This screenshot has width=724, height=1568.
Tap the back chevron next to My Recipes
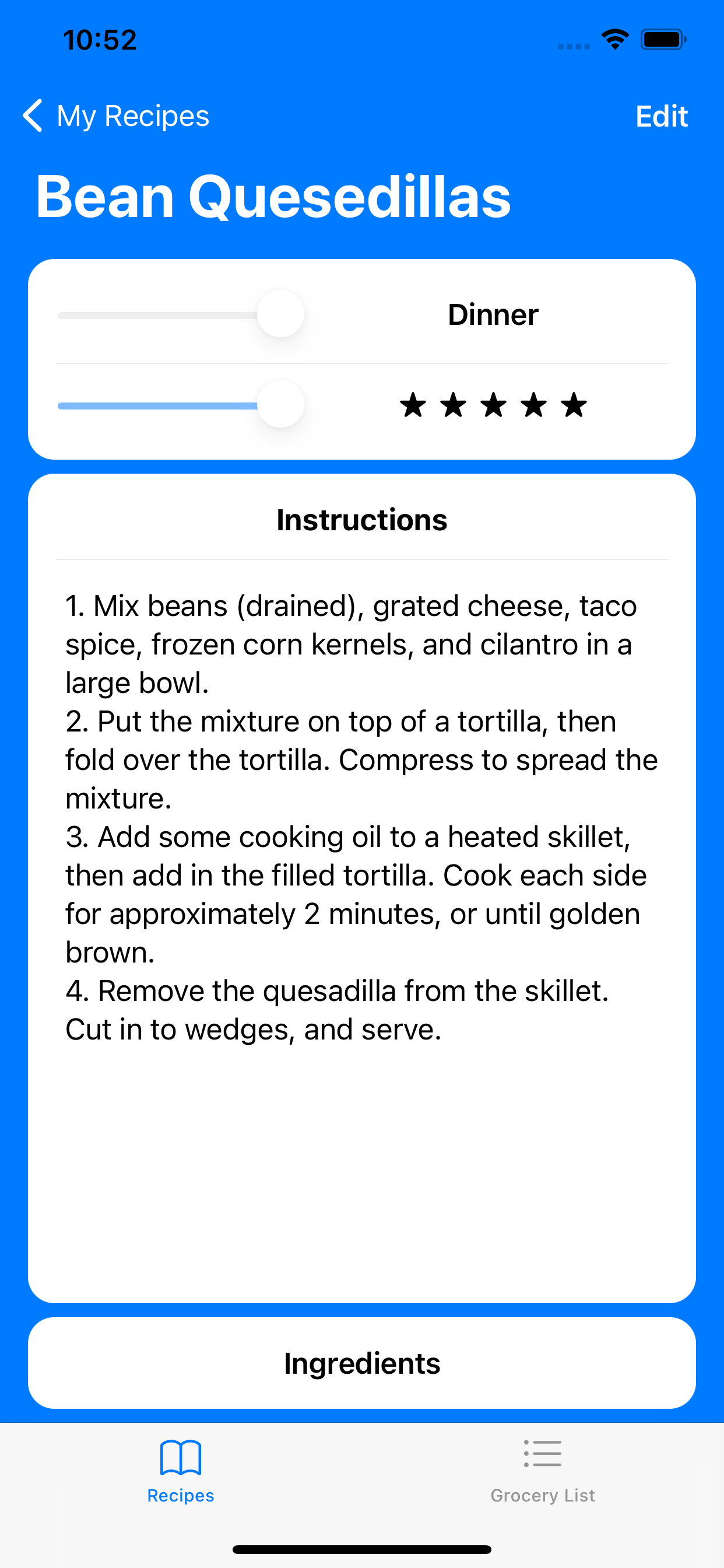tap(33, 116)
